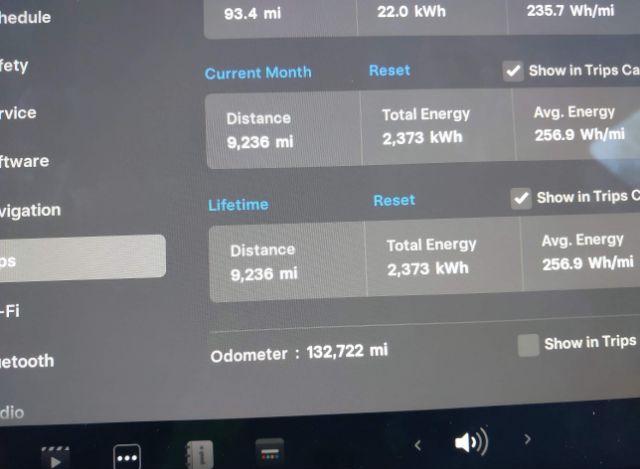Open the owner's manual info icon
640x469 pixels.
200,453
